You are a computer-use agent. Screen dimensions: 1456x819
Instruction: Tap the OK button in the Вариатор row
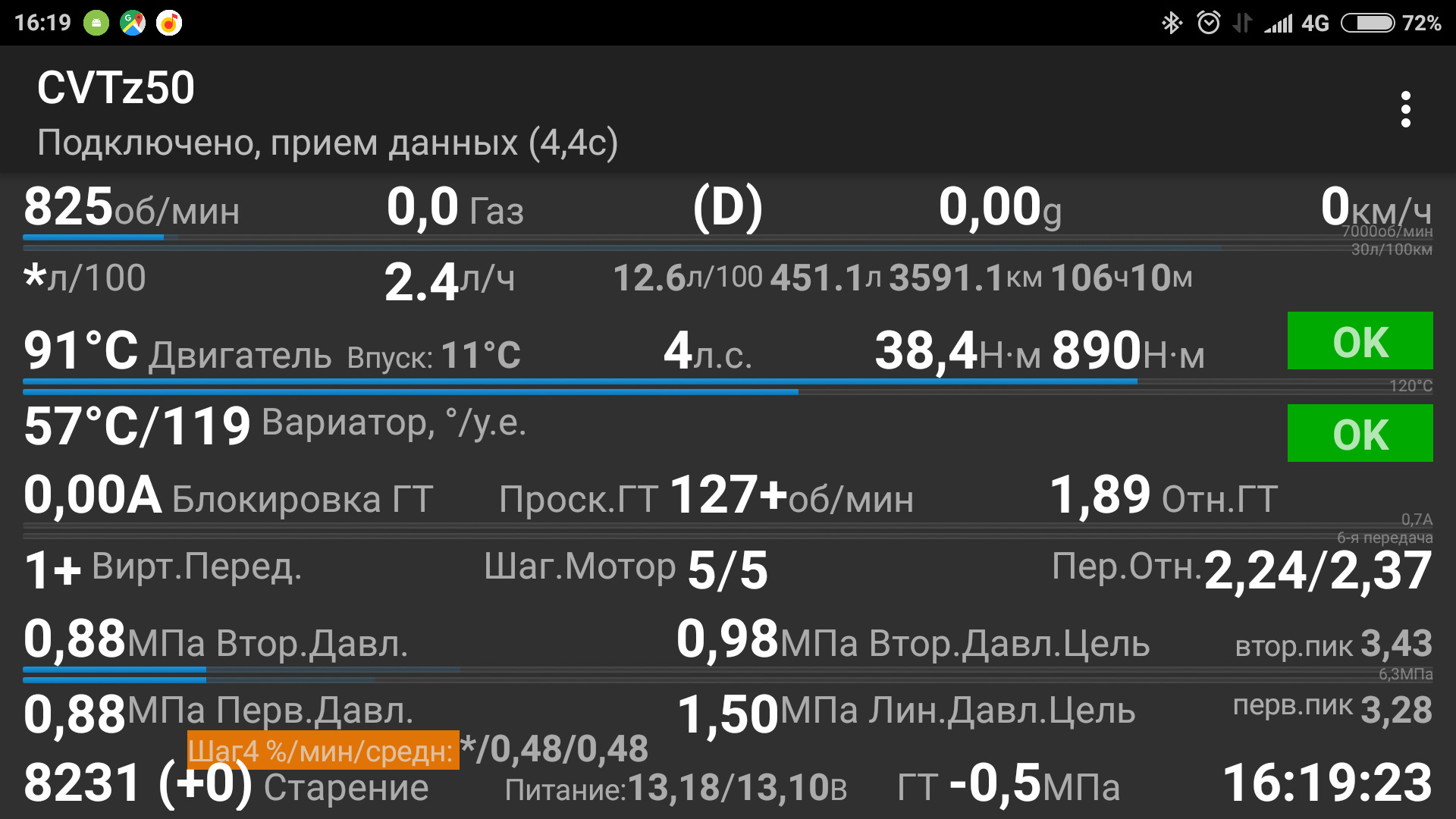tap(1360, 433)
